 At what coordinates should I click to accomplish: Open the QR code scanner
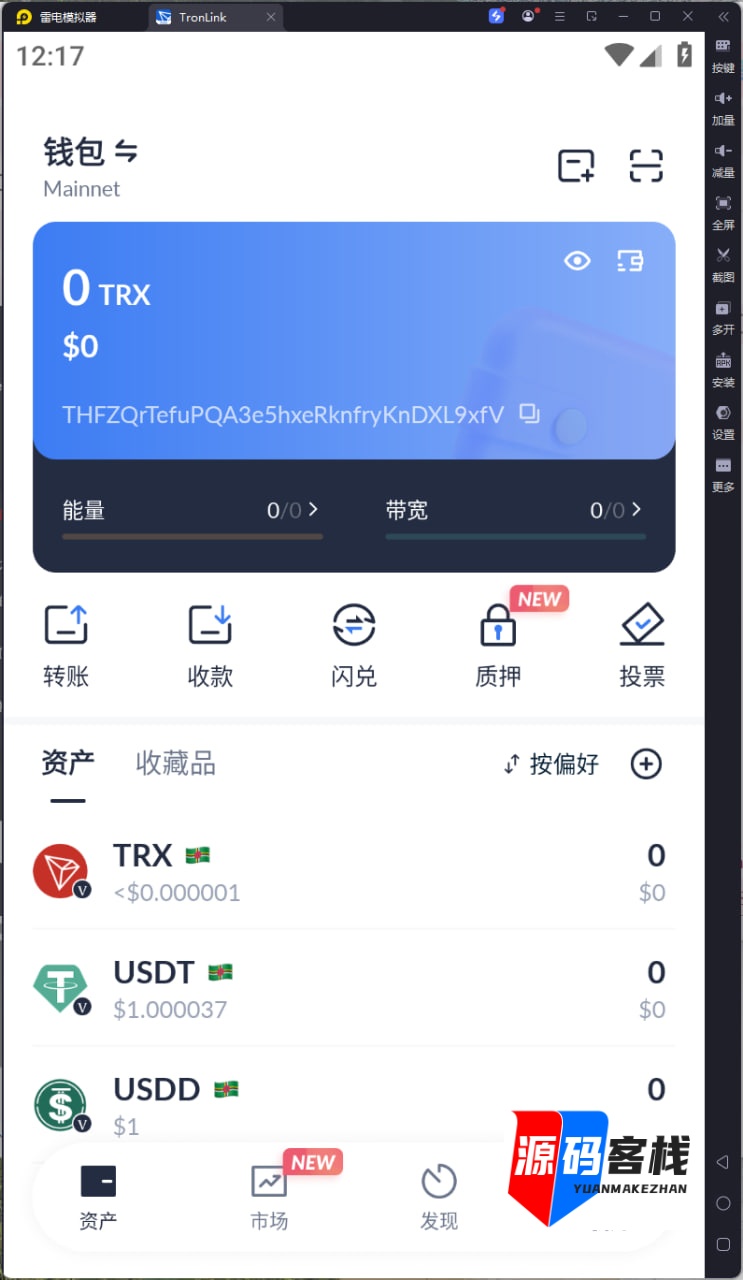coord(646,165)
